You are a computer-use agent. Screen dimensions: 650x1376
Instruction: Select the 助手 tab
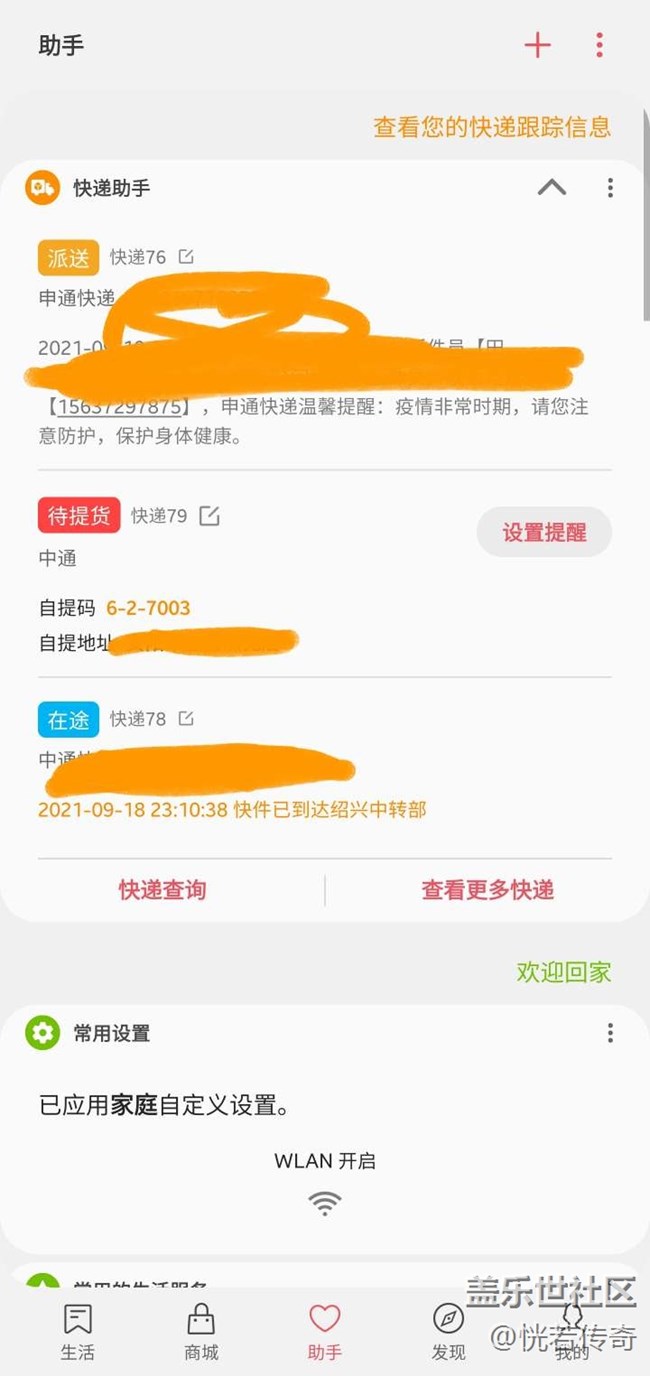click(x=325, y=1331)
